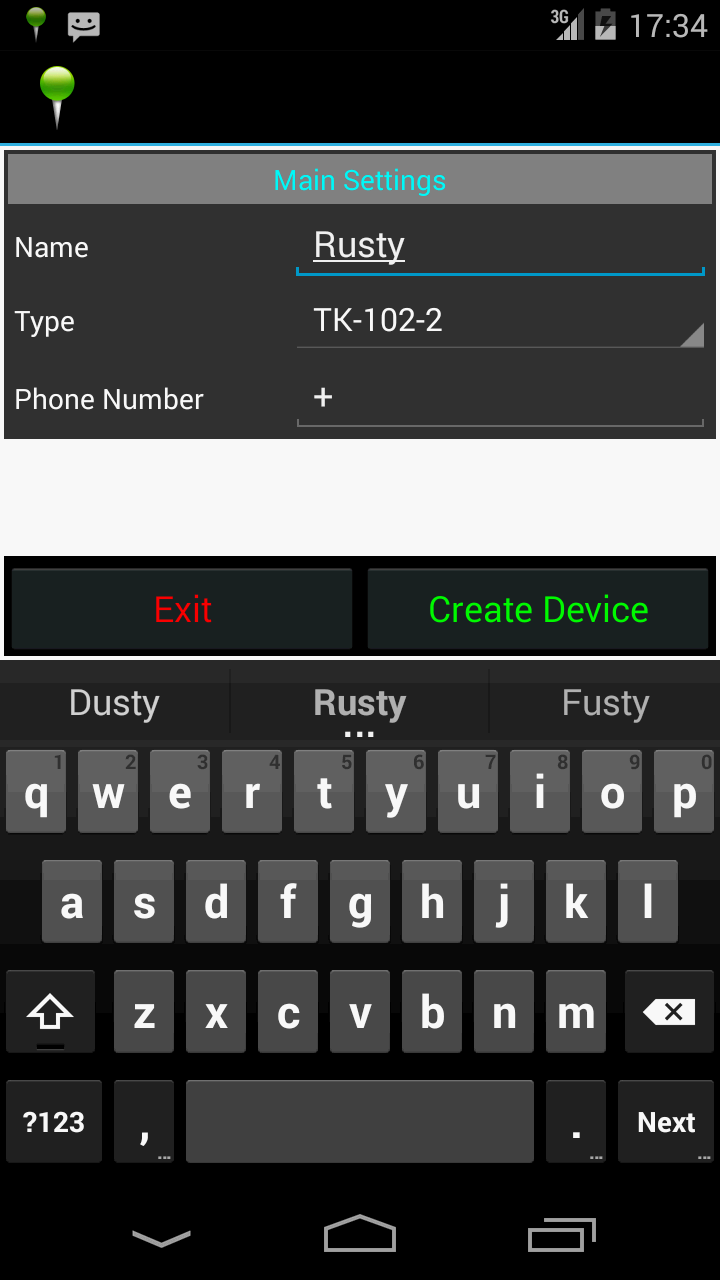Hit the backspace key

669,1012
